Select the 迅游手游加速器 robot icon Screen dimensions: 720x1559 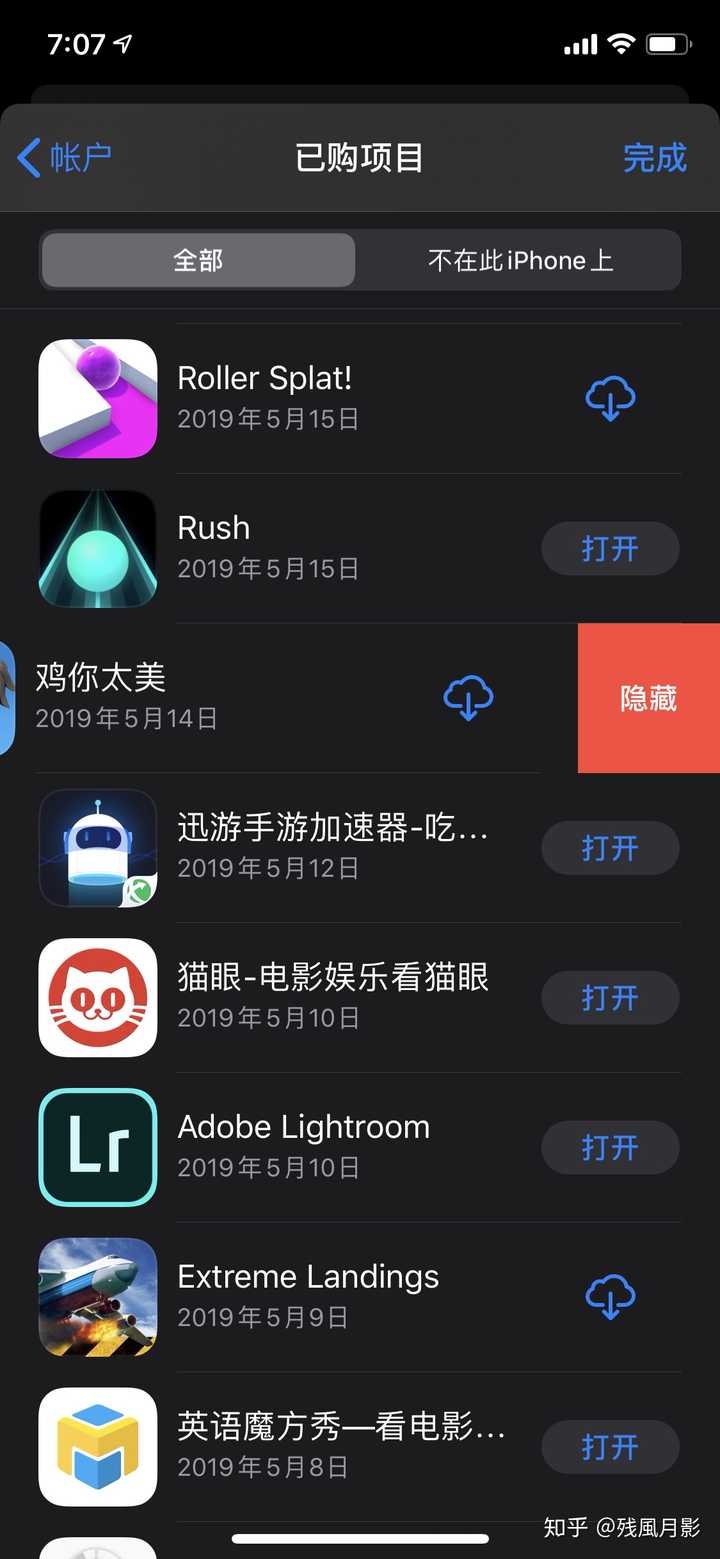(97, 847)
